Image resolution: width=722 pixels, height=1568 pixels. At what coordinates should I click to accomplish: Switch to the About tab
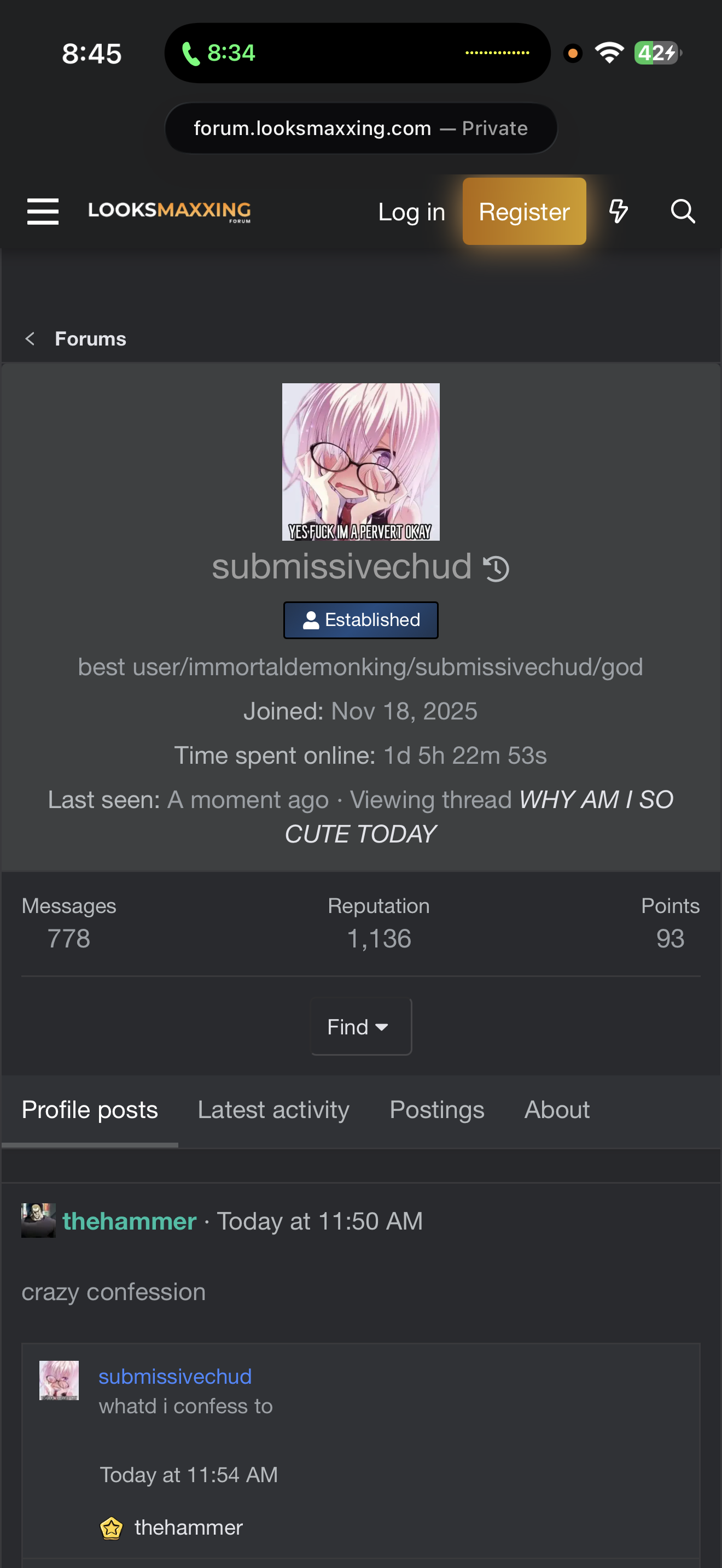(x=556, y=1110)
